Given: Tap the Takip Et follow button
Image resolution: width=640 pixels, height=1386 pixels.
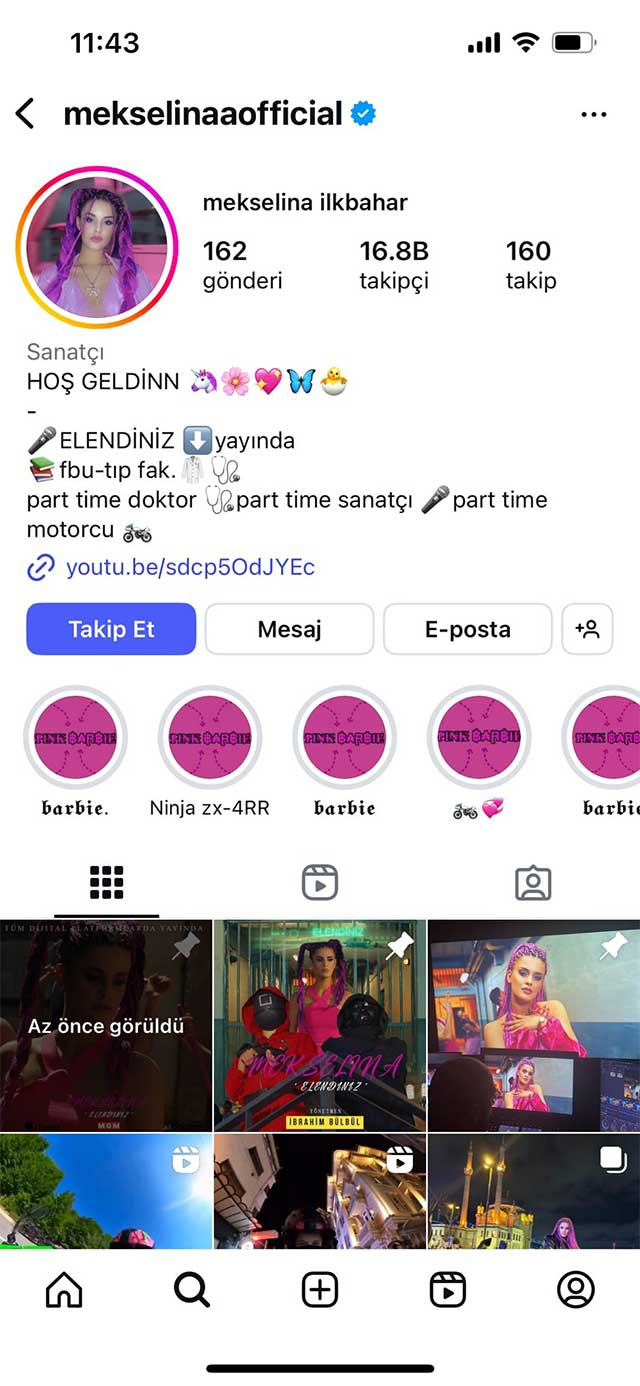Looking at the screenshot, I should (x=111, y=629).
